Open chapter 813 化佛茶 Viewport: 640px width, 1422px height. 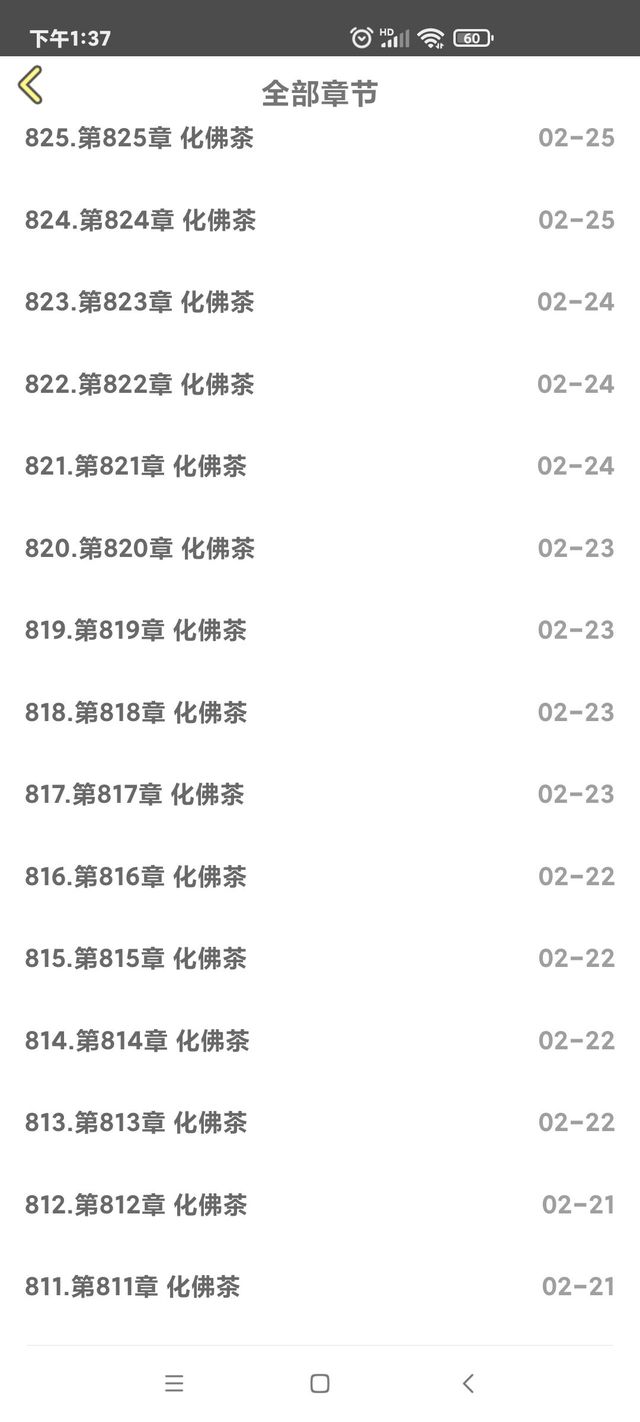tap(135, 1122)
